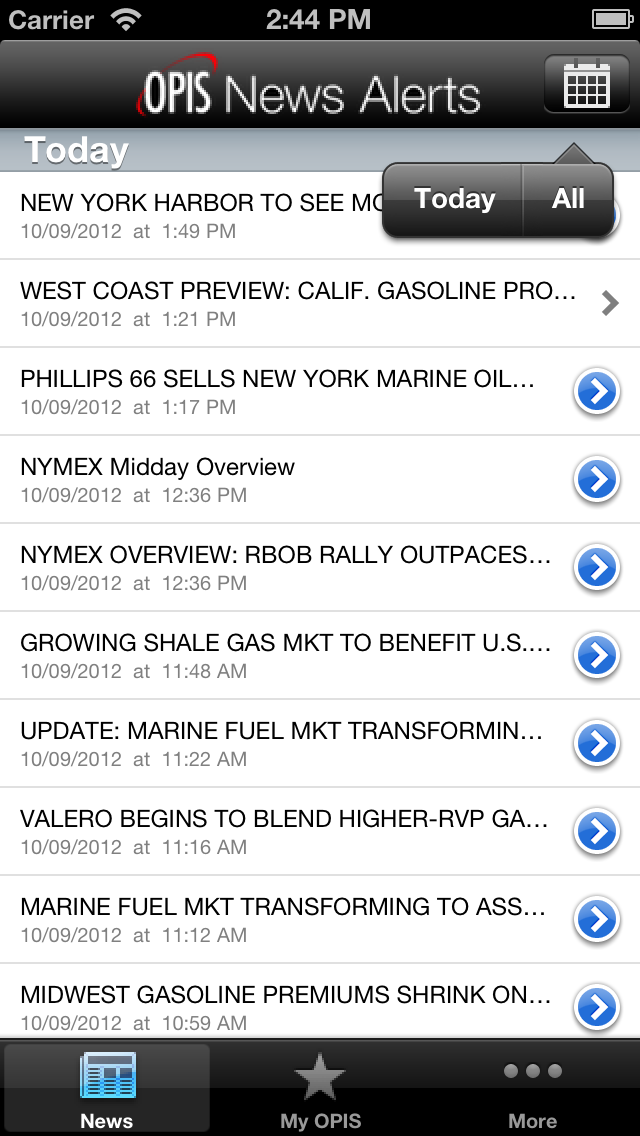640x1136 pixels.
Task: Open New York Harbor news alert
Action: (320, 215)
